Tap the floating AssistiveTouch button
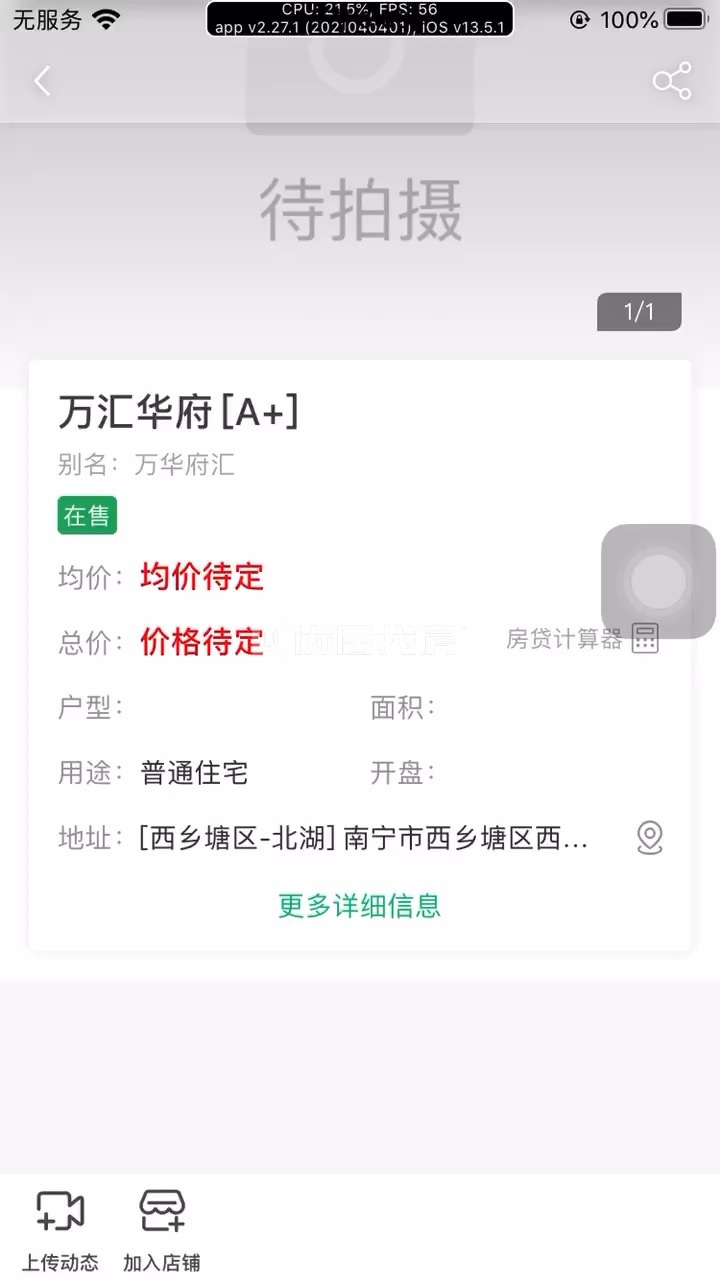Screen dimensions: 720x1280 pos(658,581)
